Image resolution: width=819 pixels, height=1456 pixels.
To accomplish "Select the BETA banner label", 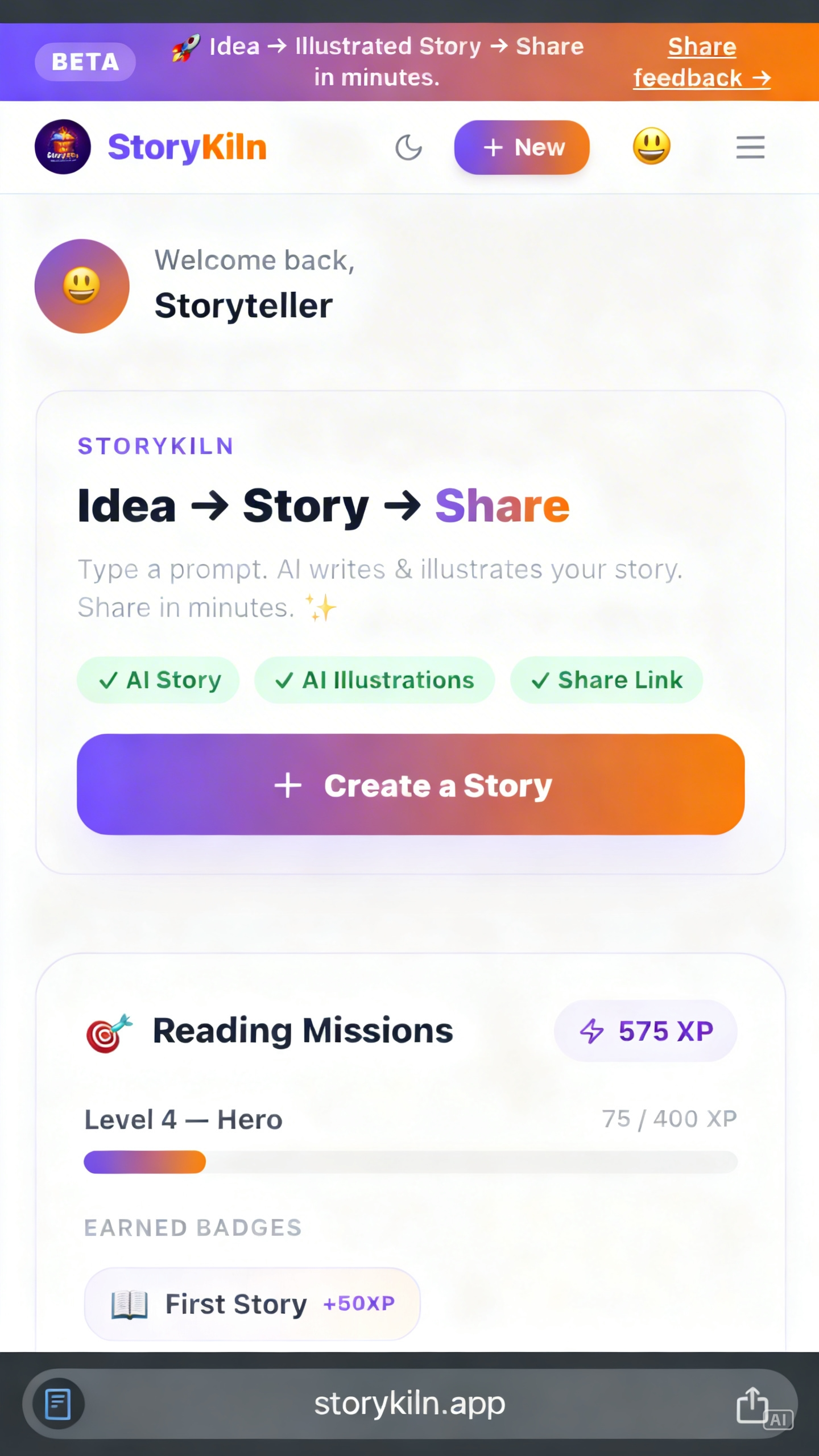I will 85,61.
